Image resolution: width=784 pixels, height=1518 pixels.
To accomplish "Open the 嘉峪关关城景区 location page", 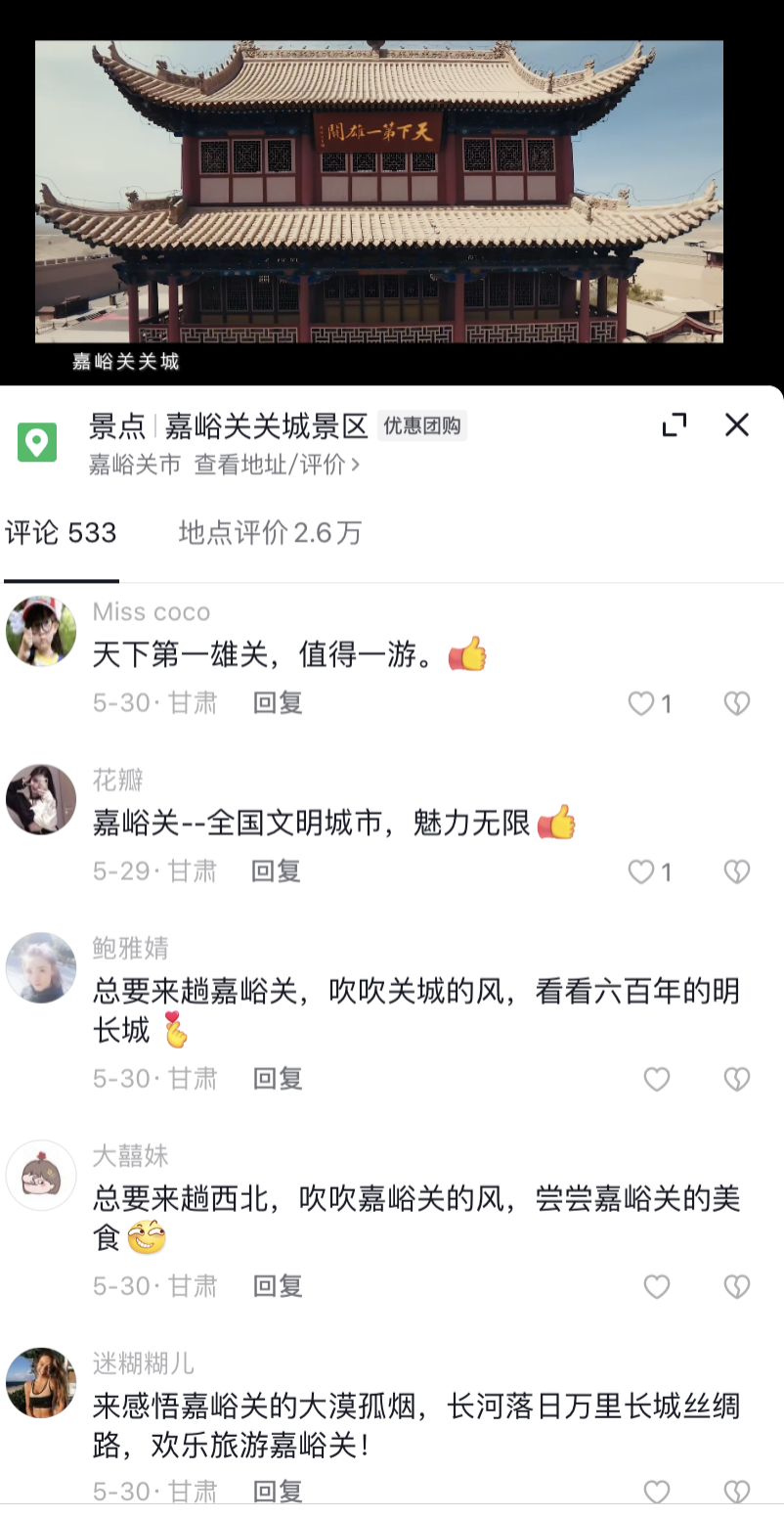I will click(x=266, y=426).
